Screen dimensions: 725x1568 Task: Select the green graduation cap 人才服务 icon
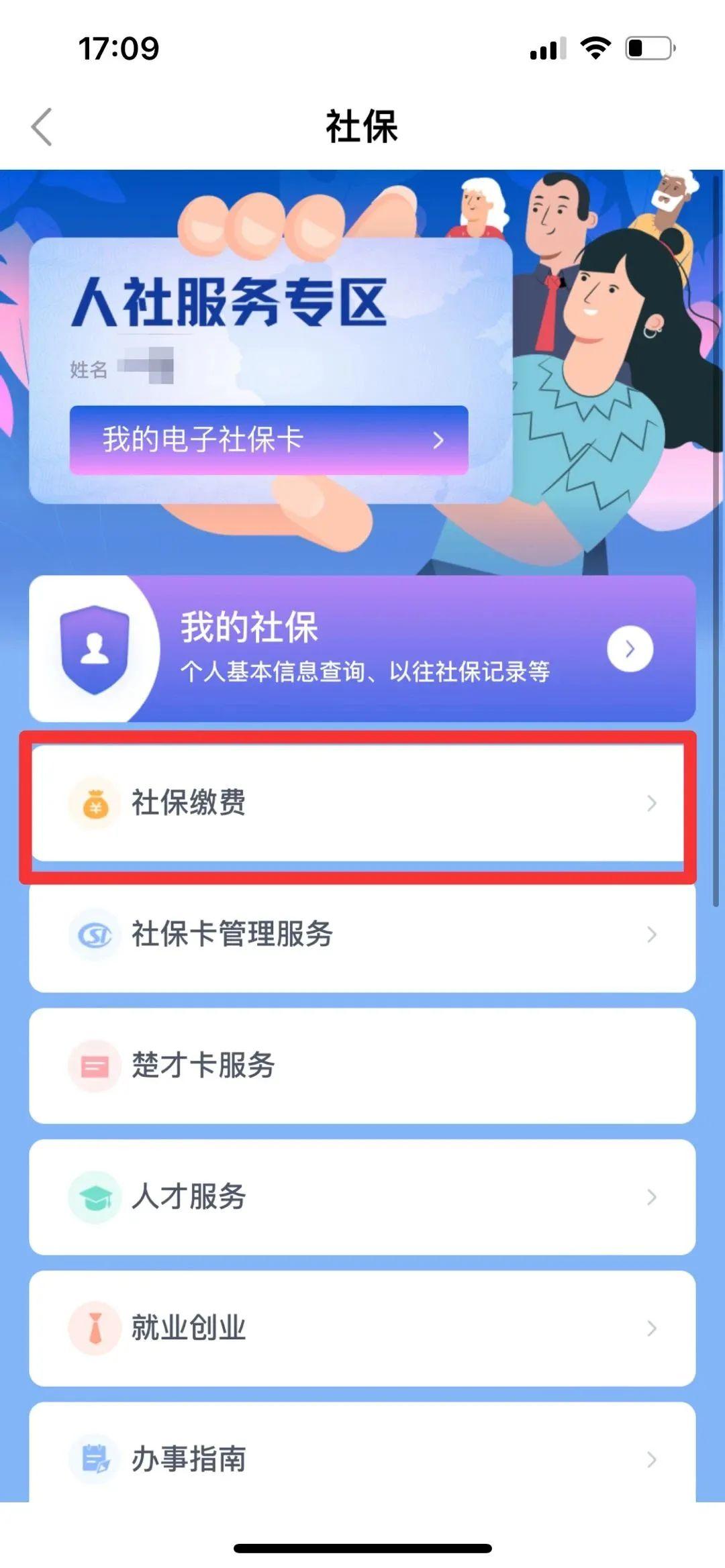click(94, 1196)
